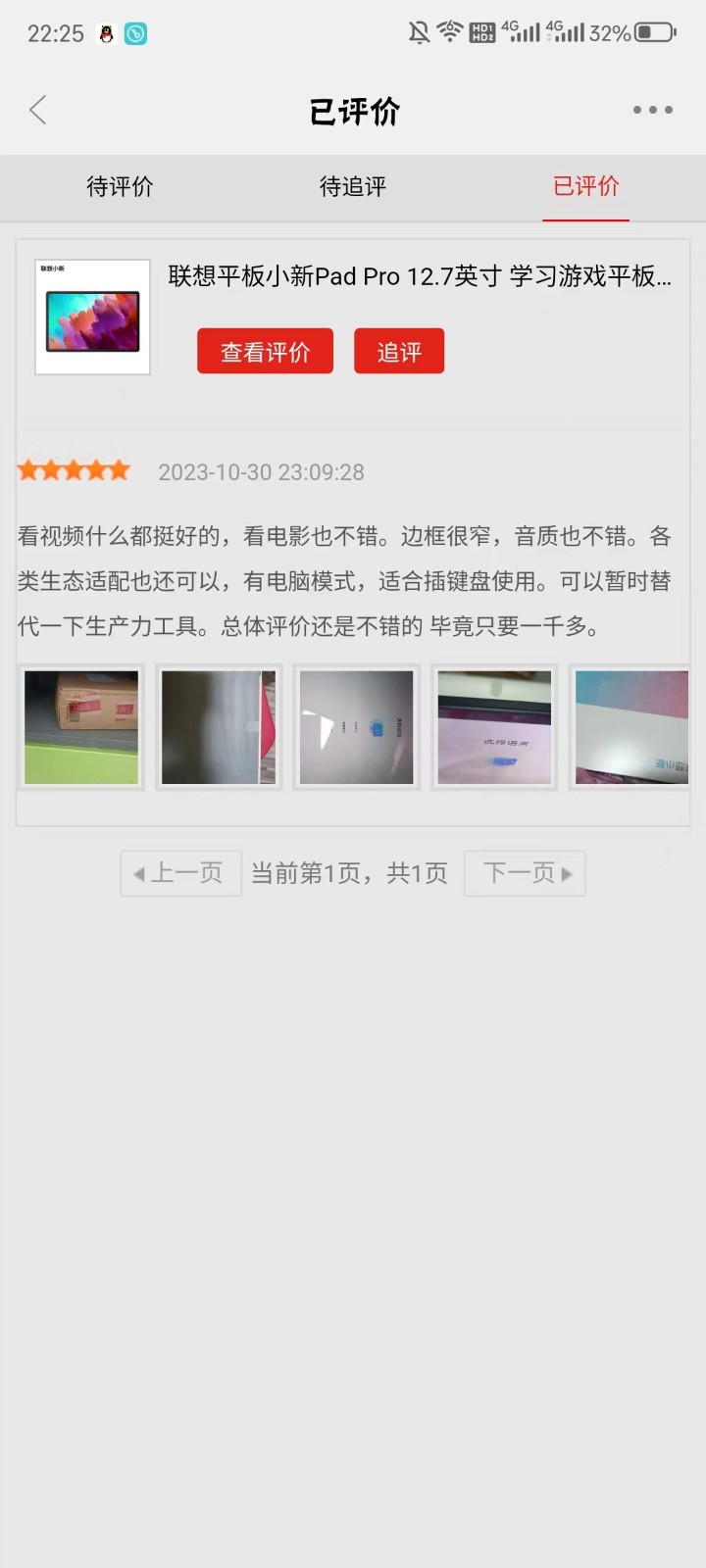The width and height of the screenshot is (706, 1568).
Task: Open the third review photo
Action: 357,727
